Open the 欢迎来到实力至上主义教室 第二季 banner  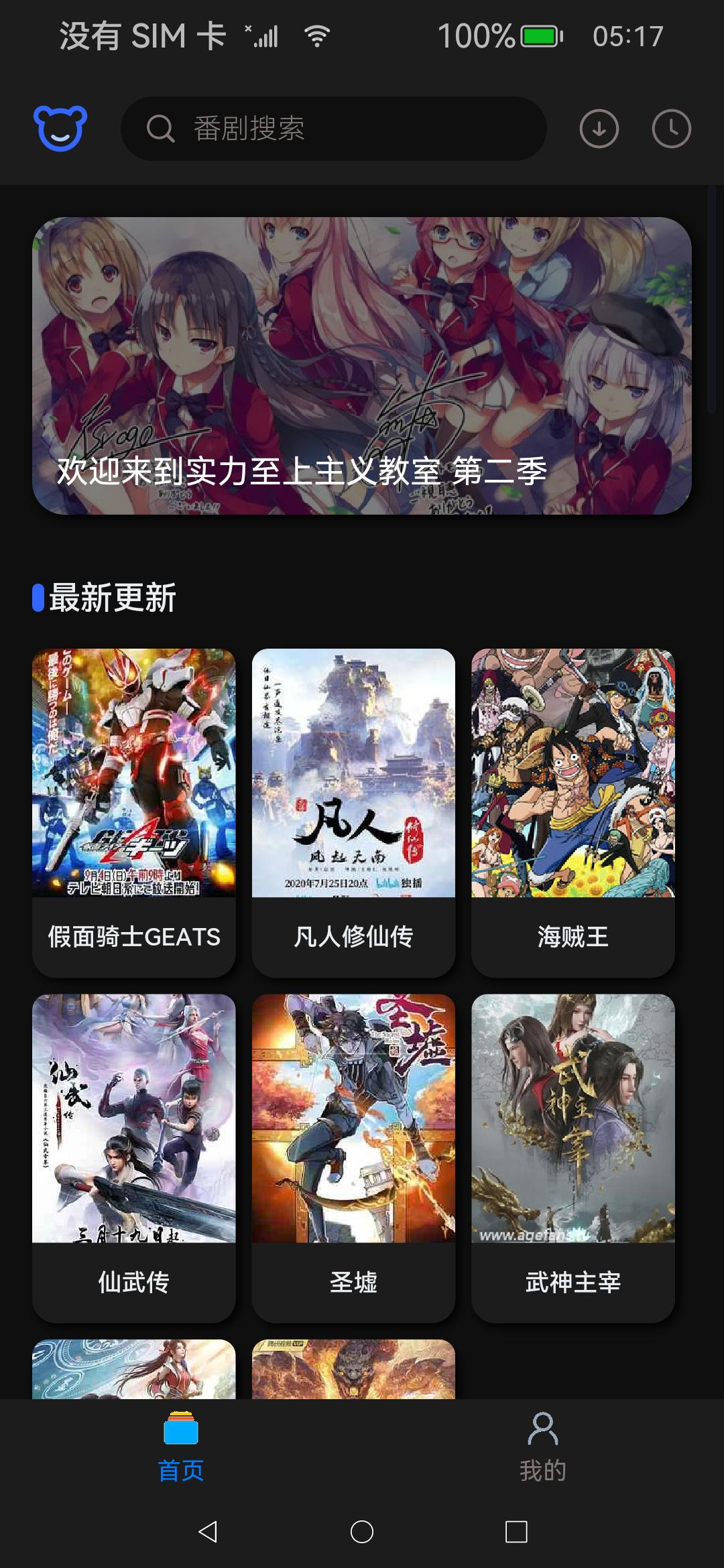[362, 365]
